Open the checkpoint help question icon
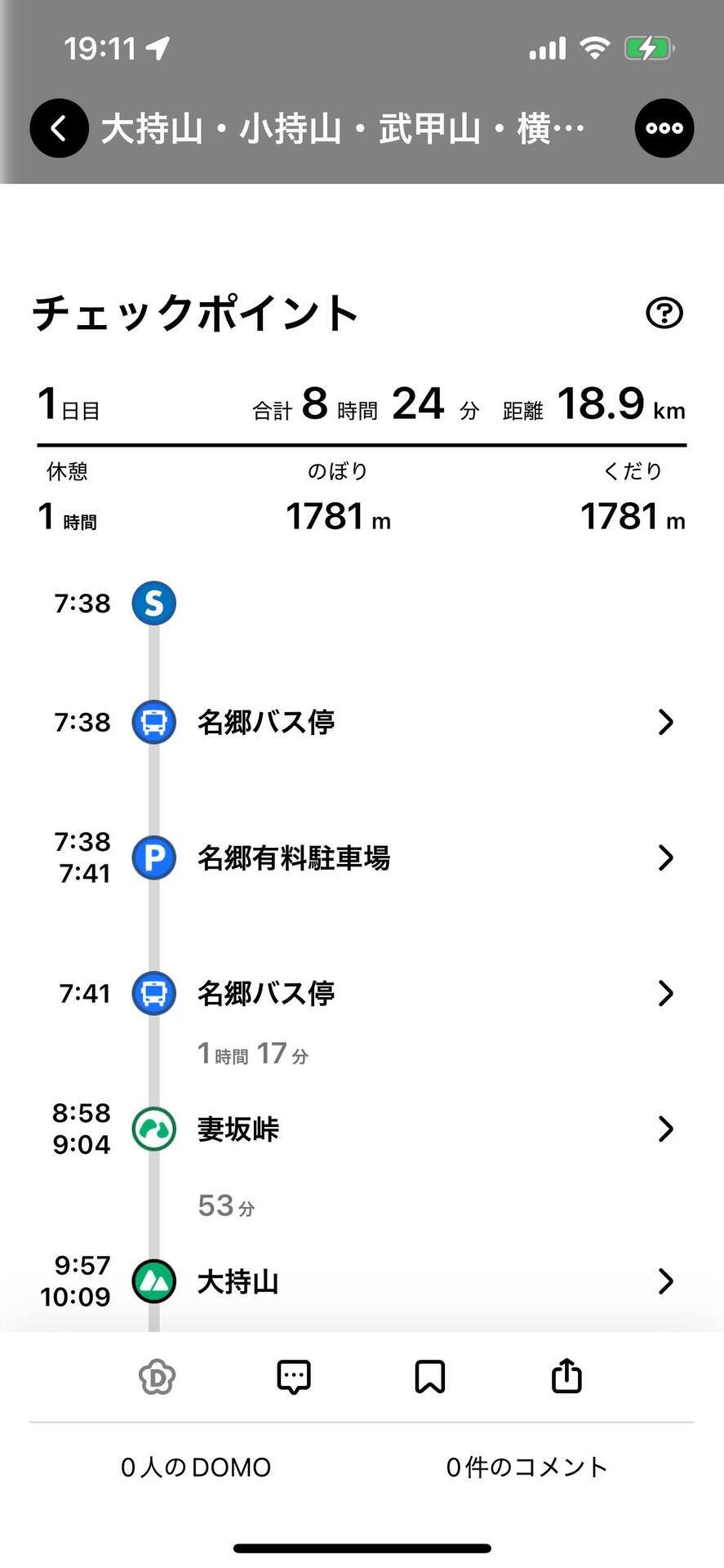The height and width of the screenshot is (1568, 724). coord(664,313)
